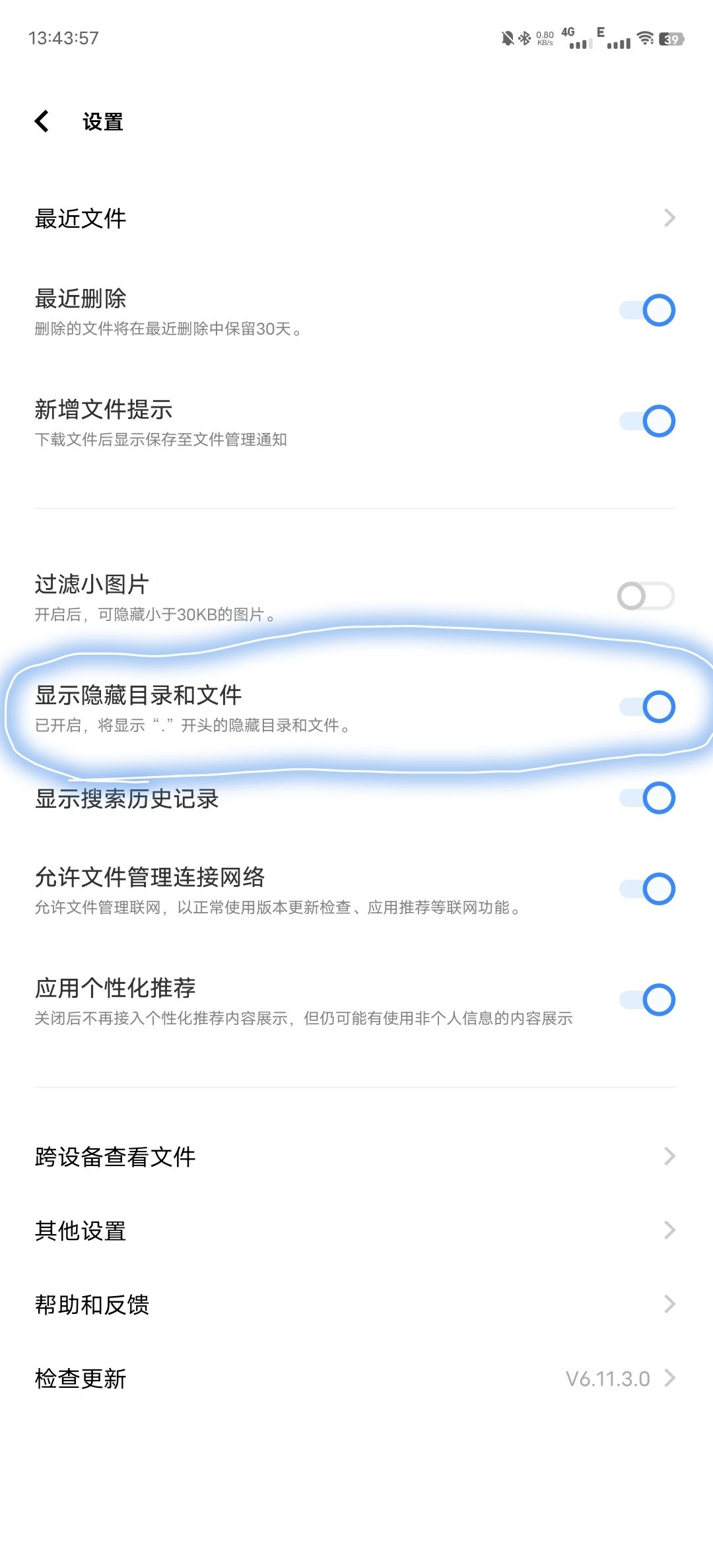This screenshot has height=1568, width=713.
Task: Enable the 过滤小图片 switch
Action: [x=646, y=596]
